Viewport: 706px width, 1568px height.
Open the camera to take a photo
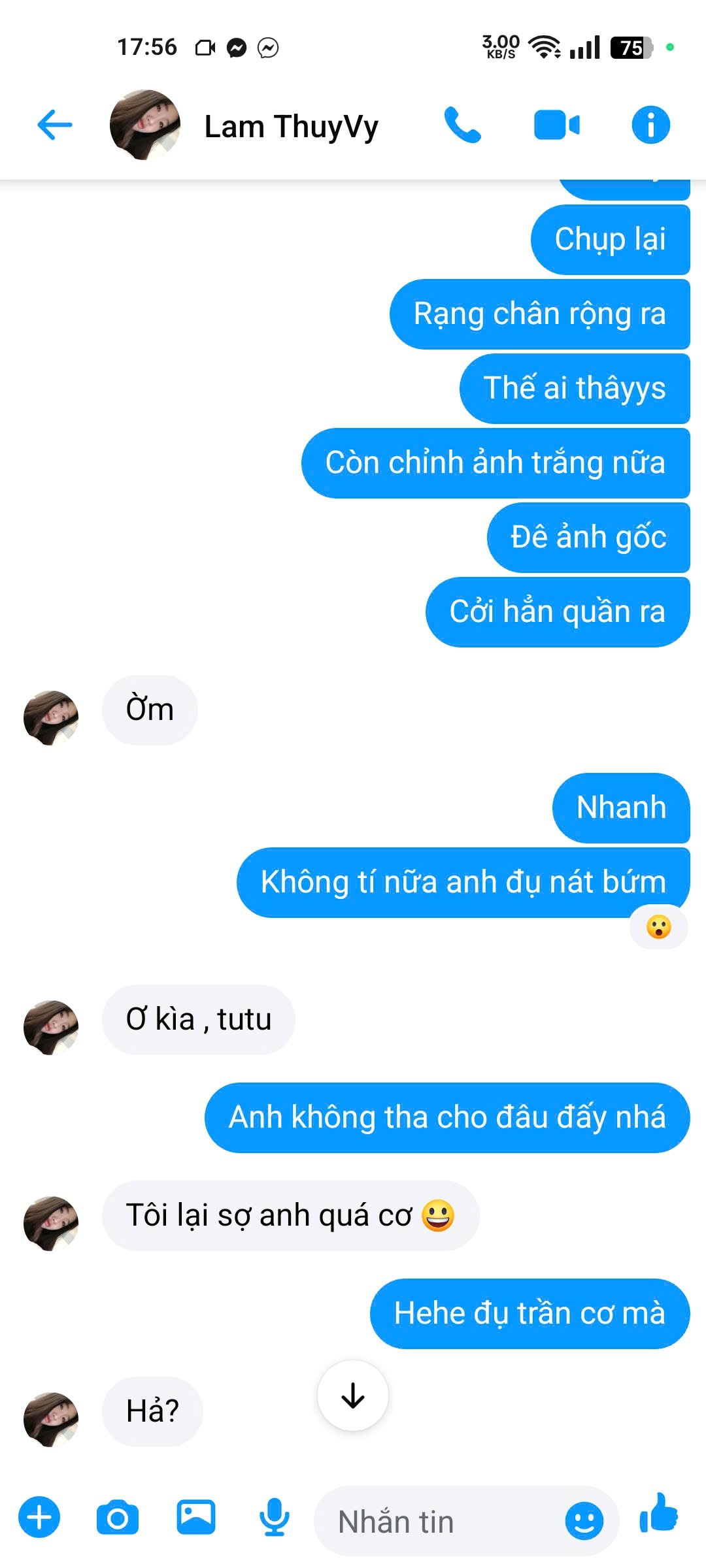(x=118, y=1517)
